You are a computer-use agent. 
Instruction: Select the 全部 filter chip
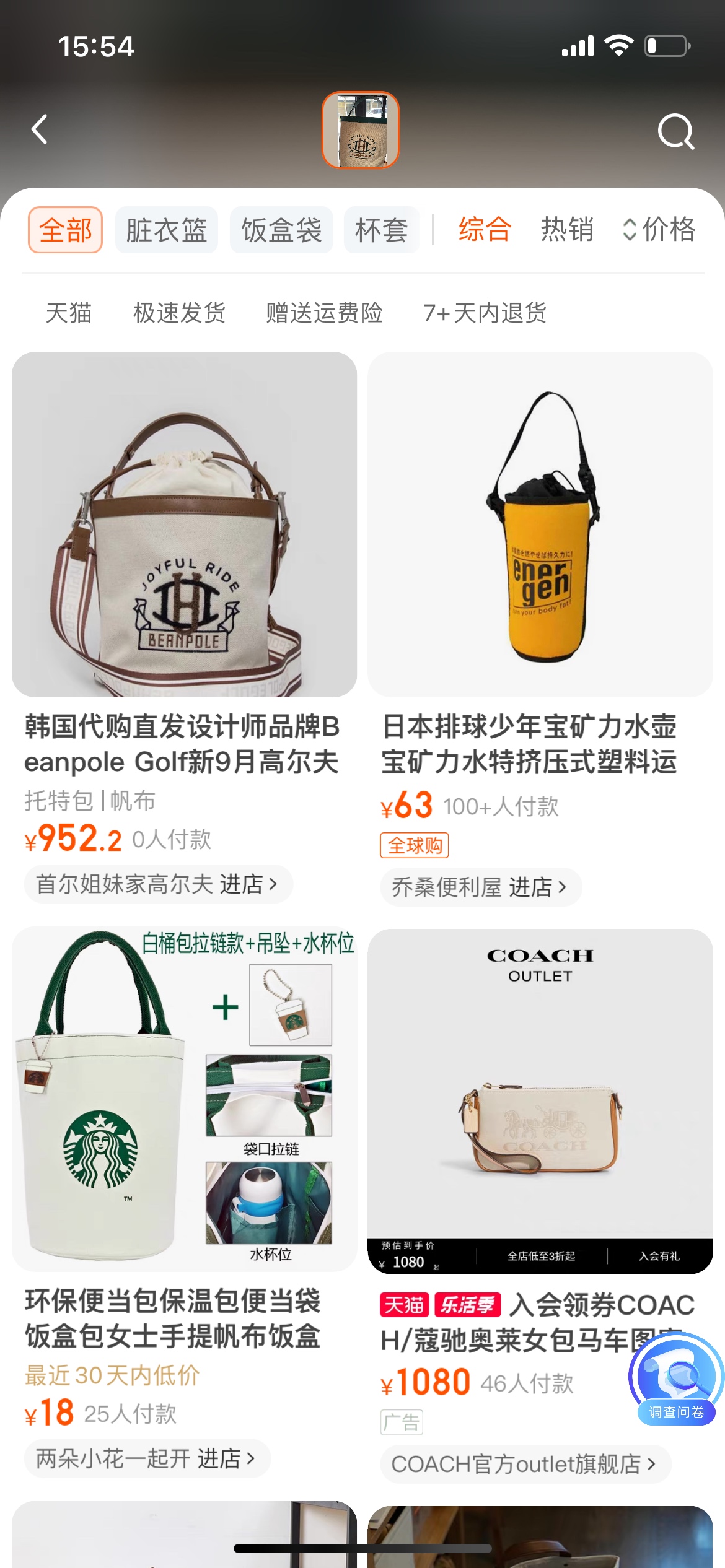click(x=65, y=230)
